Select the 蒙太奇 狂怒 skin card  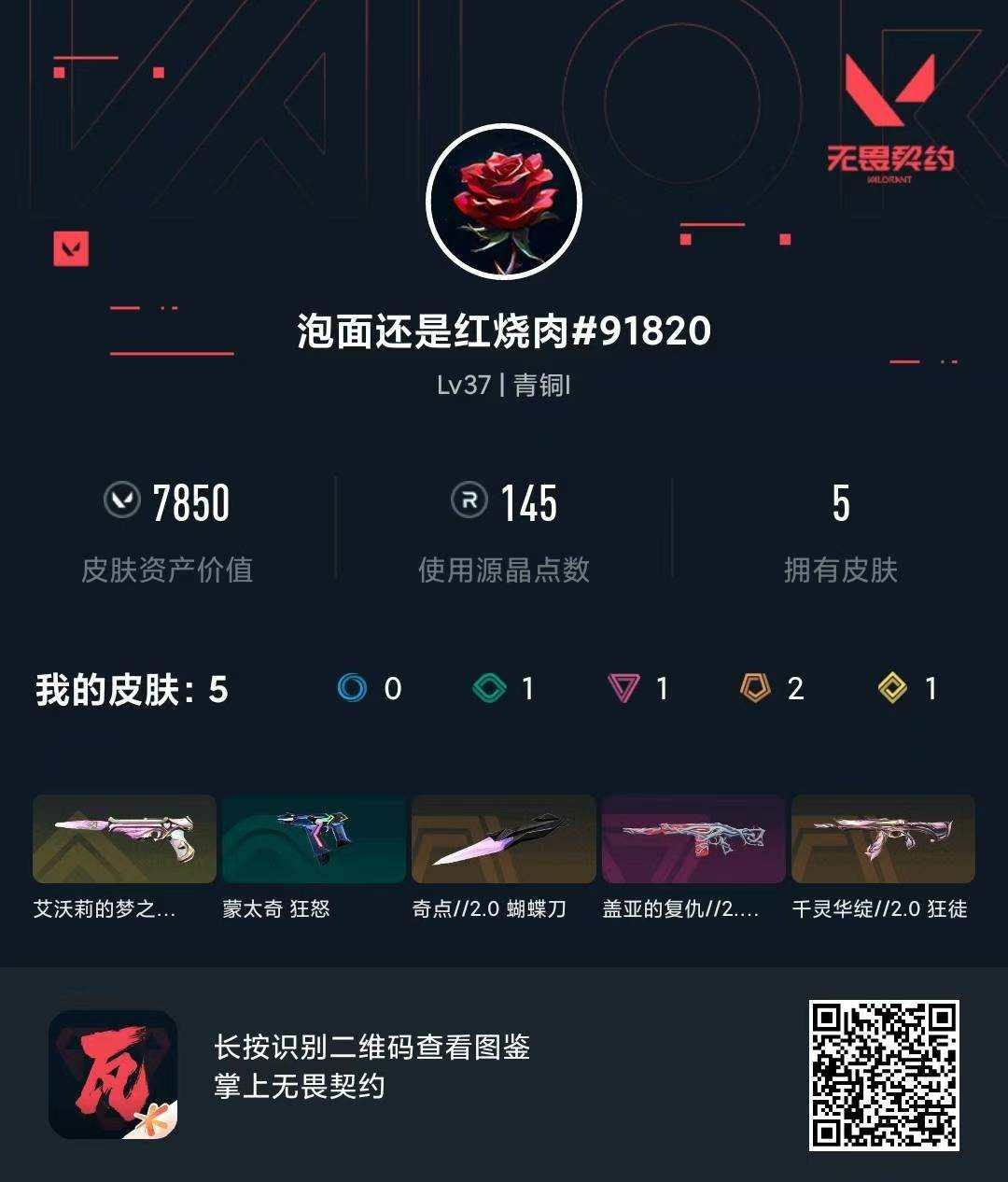[x=314, y=839]
